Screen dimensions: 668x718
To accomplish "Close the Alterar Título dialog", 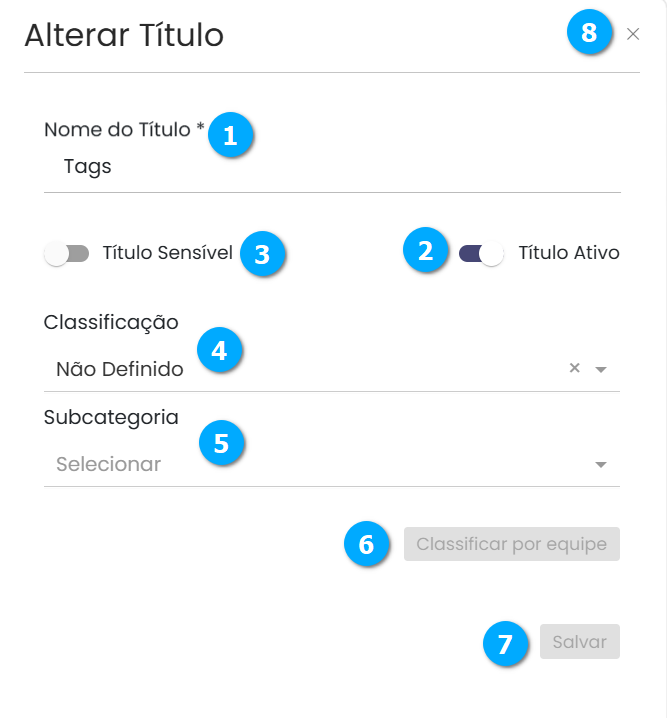I will tap(633, 34).
